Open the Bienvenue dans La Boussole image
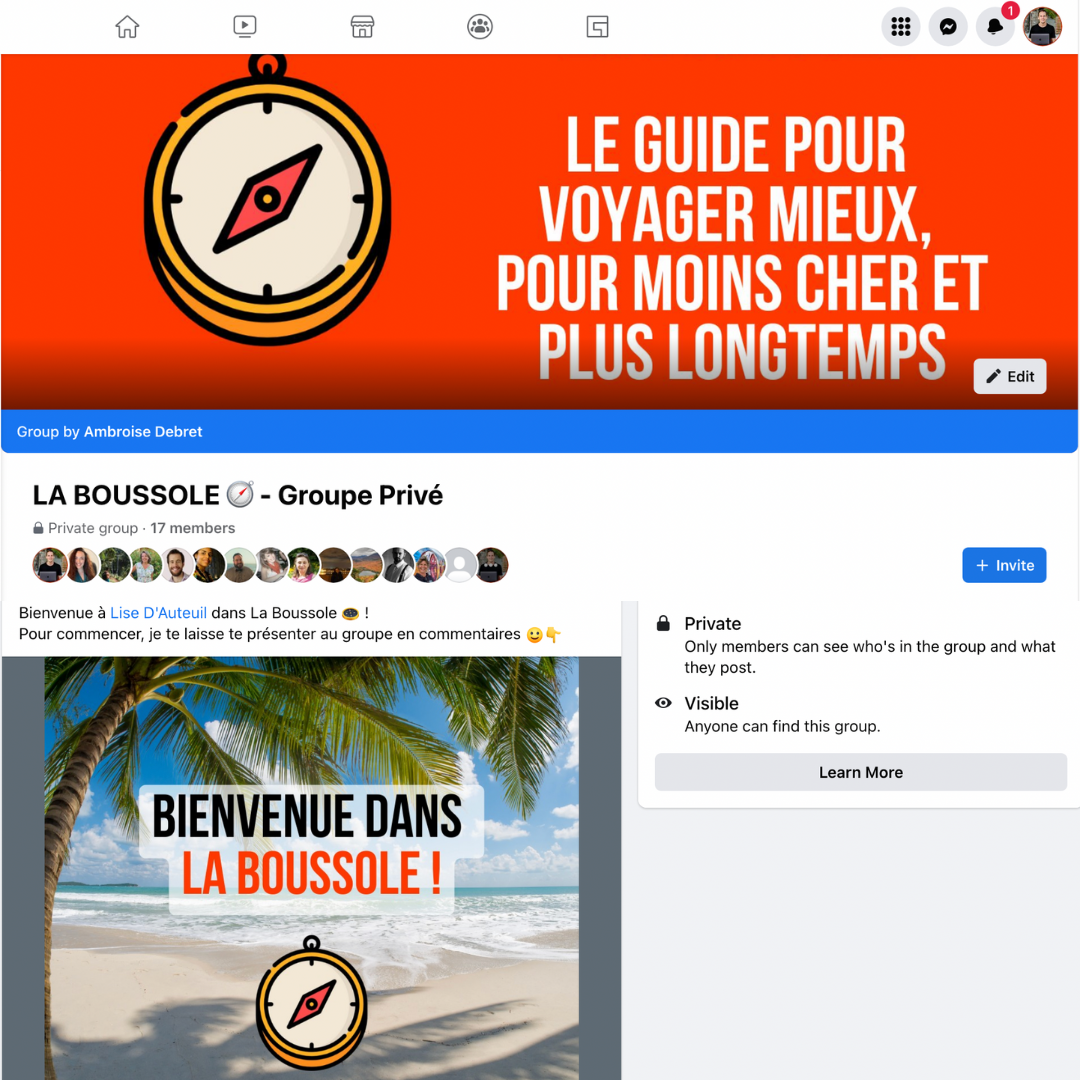The height and width of the screenshot is (1080, 1080). pos(311,866)
